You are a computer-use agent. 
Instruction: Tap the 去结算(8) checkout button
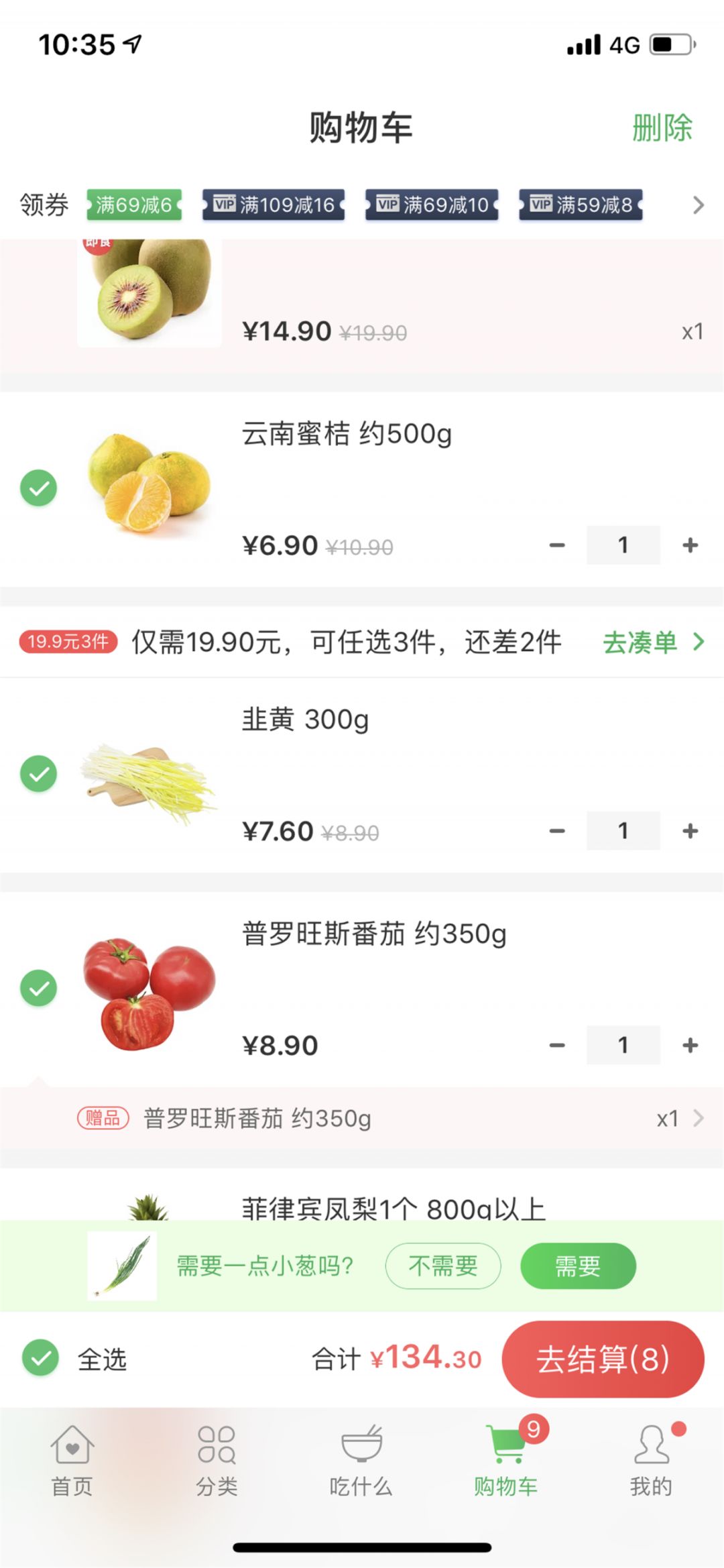[x=601, y=1360]
